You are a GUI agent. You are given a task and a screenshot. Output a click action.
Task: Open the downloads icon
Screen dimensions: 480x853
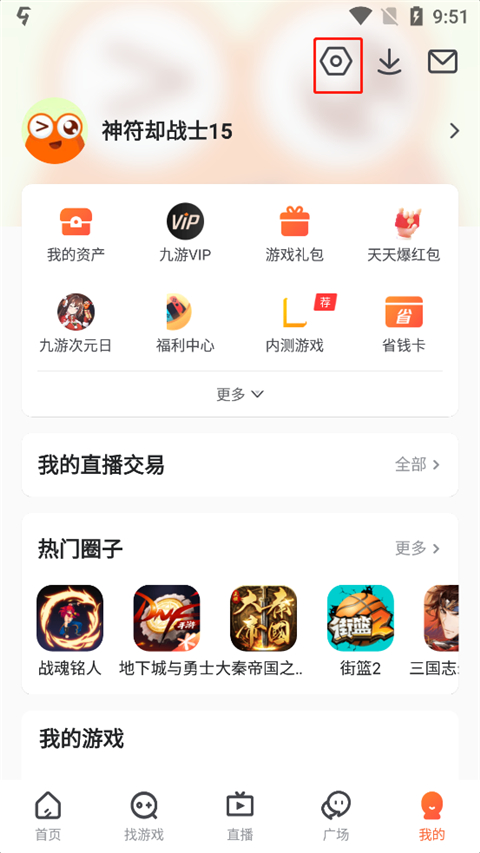coord(389,62)
